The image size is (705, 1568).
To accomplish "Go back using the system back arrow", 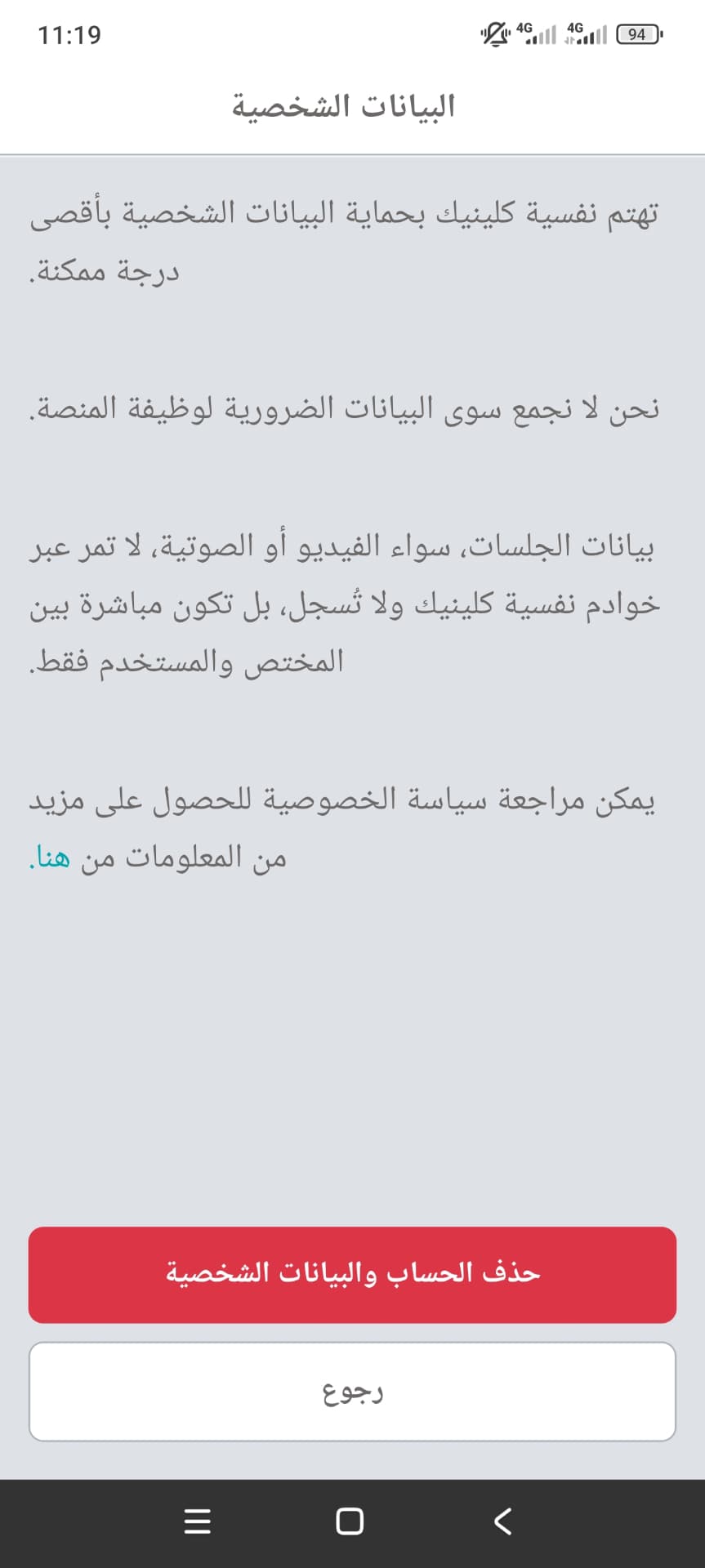I will (503, 1521).
